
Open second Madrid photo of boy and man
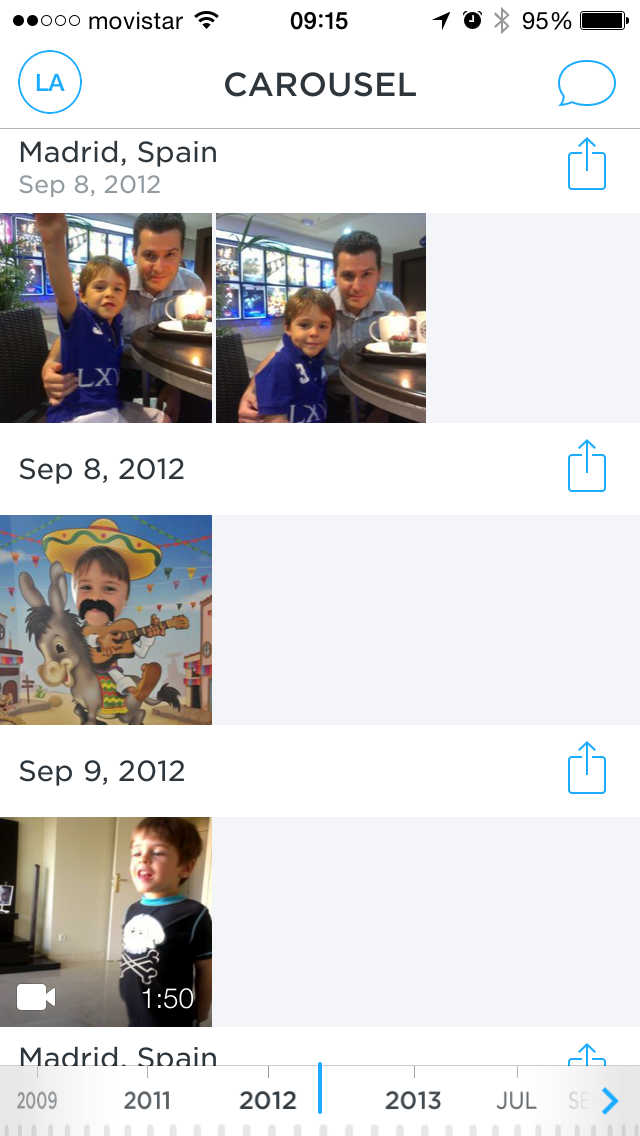click(320, 317)
